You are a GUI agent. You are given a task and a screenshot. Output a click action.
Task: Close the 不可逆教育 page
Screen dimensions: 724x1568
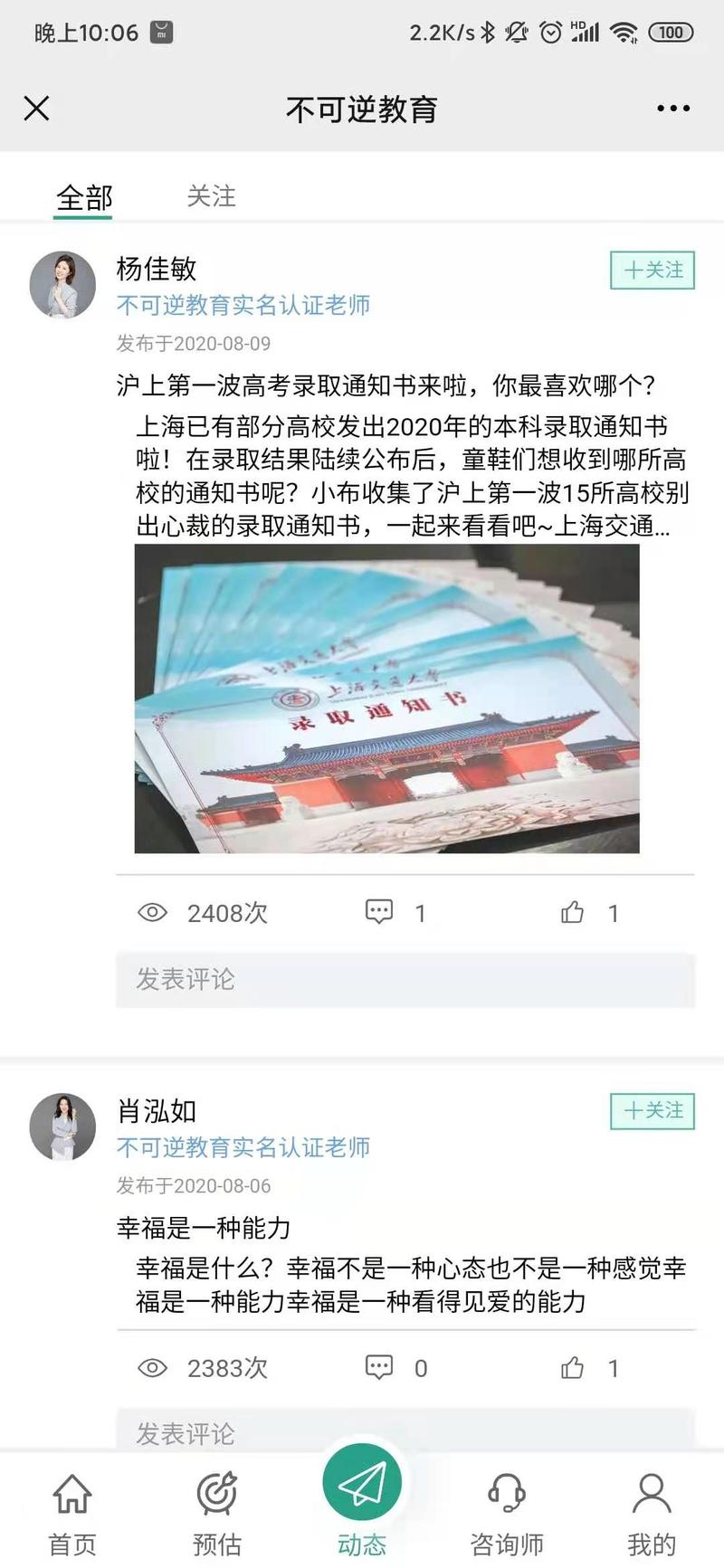pyautogui.click(x=36, y=109)
